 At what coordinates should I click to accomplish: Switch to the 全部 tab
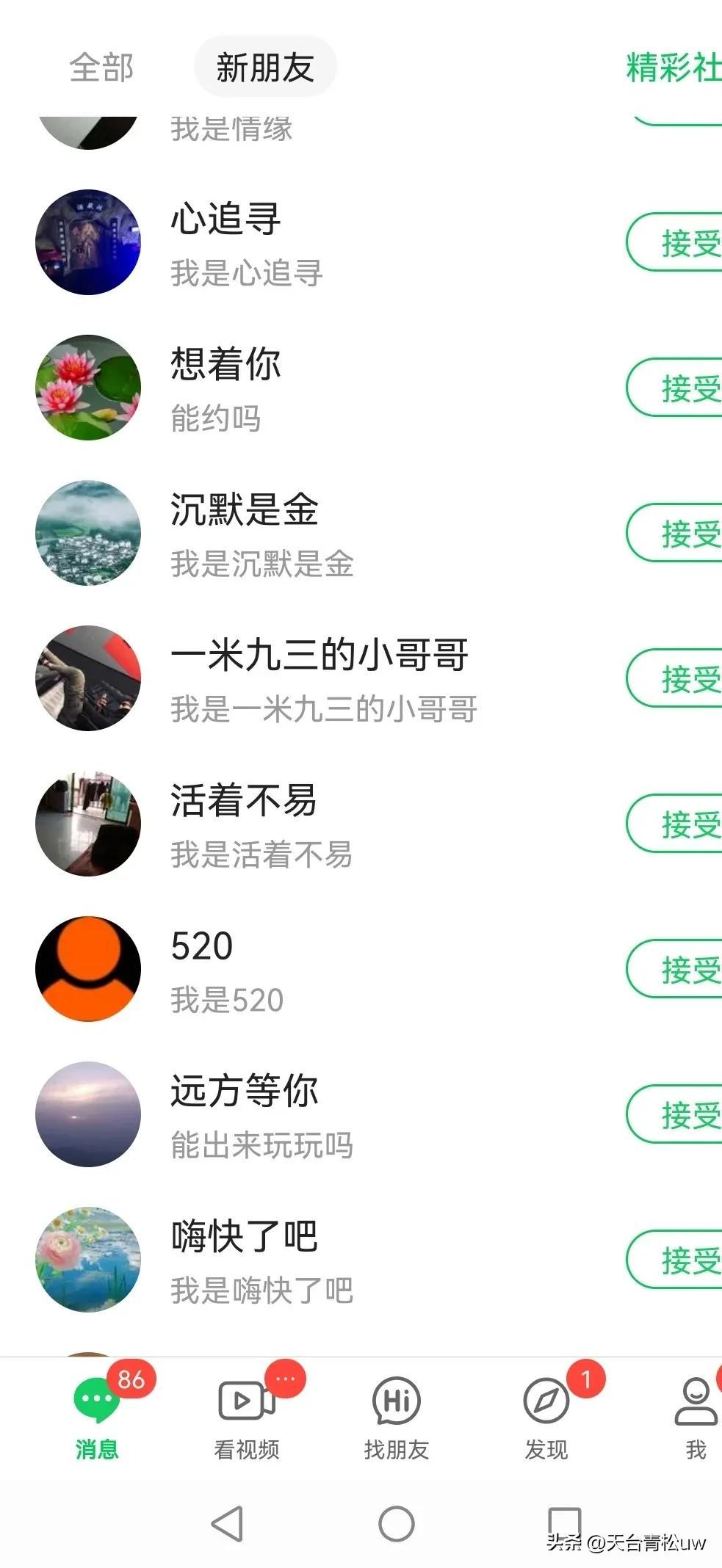pos(101,68)
